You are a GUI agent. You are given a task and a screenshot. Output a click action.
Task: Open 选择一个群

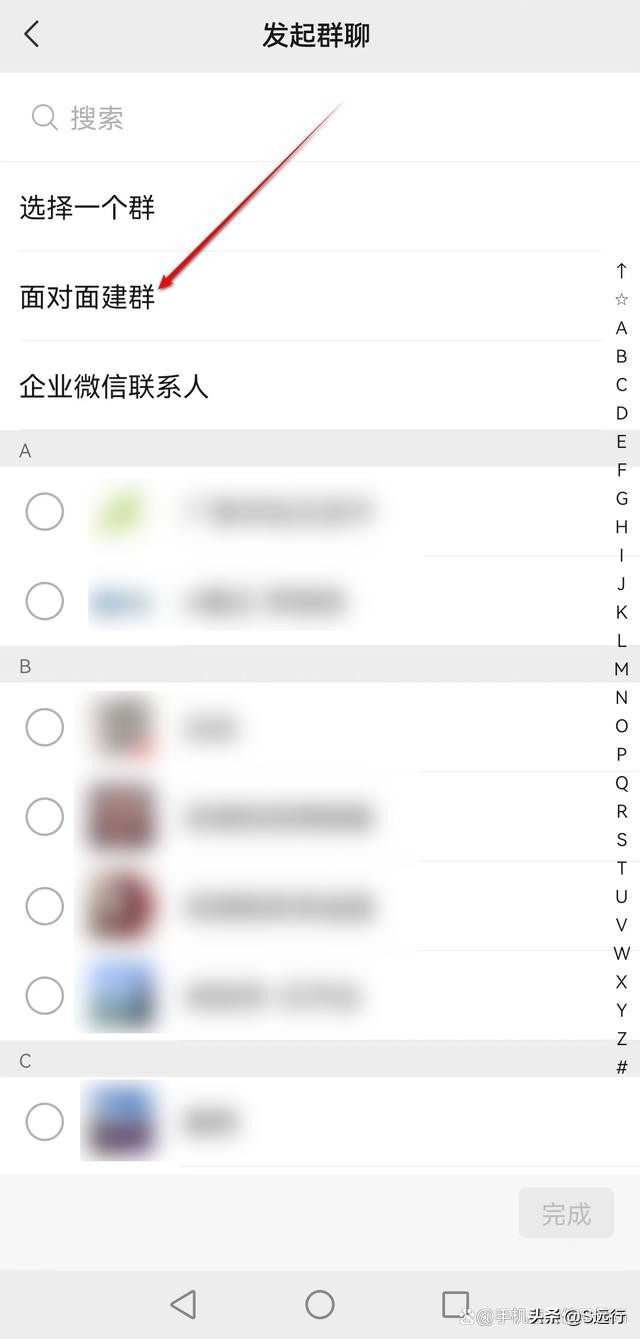(x=88, y=208)
